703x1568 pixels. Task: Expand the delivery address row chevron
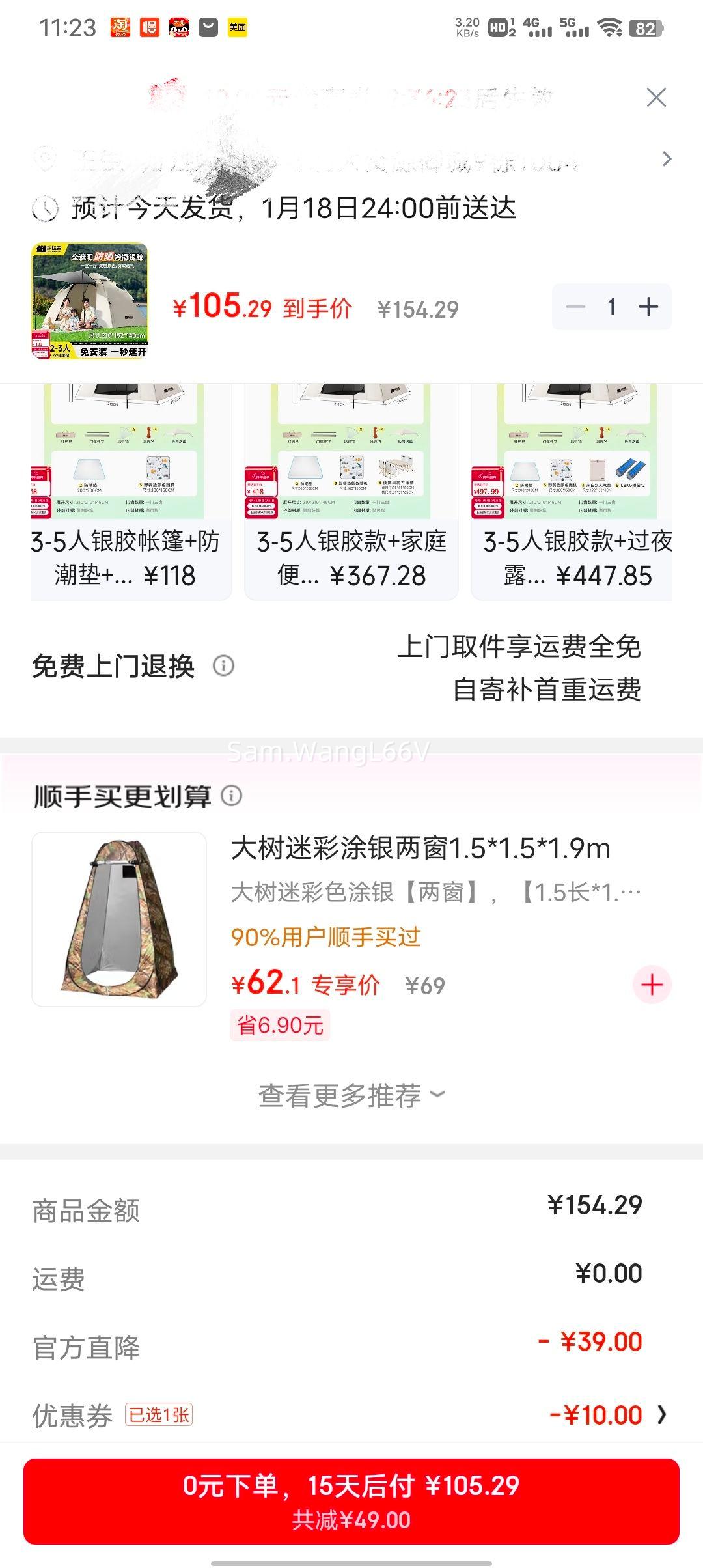[667, 158]
